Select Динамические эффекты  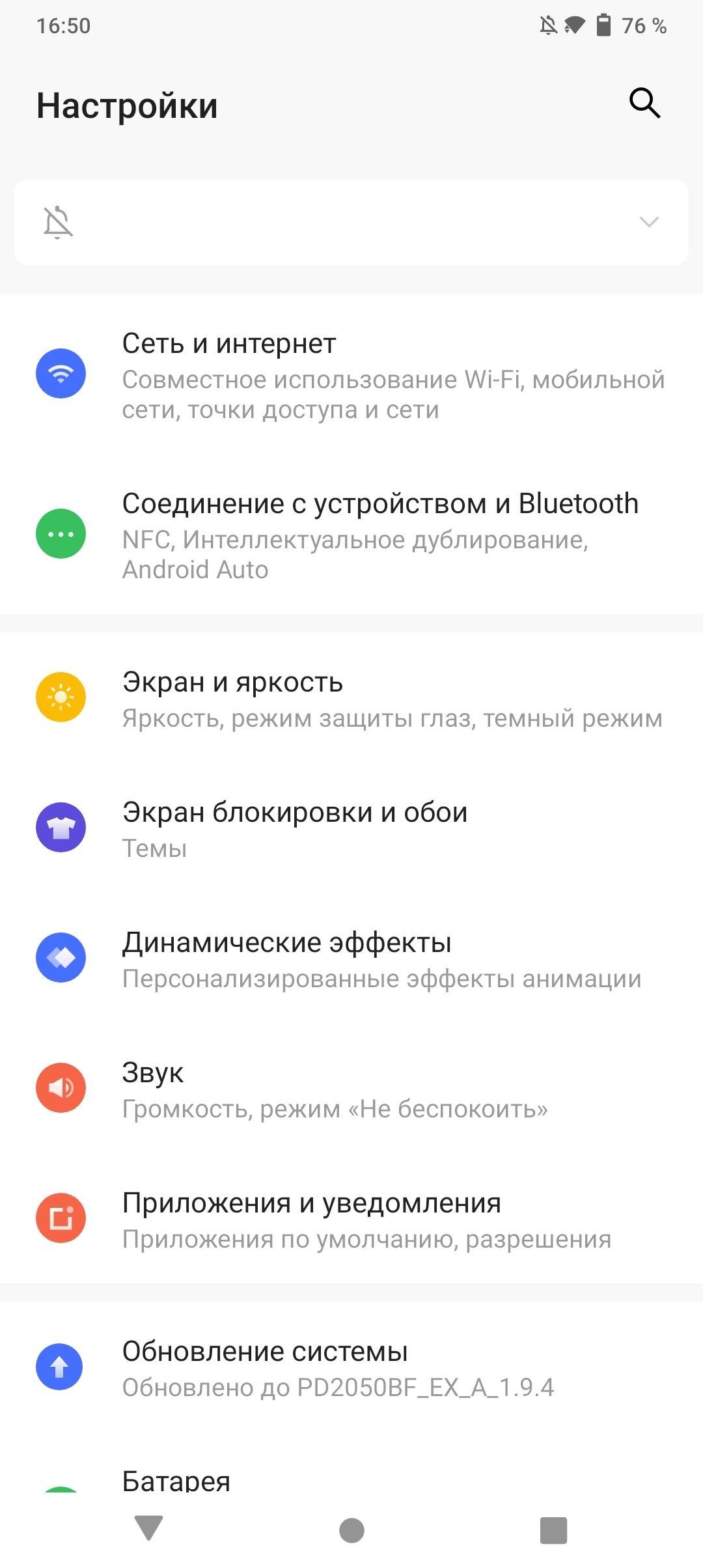pyautogui.click(x=351, y=959)
